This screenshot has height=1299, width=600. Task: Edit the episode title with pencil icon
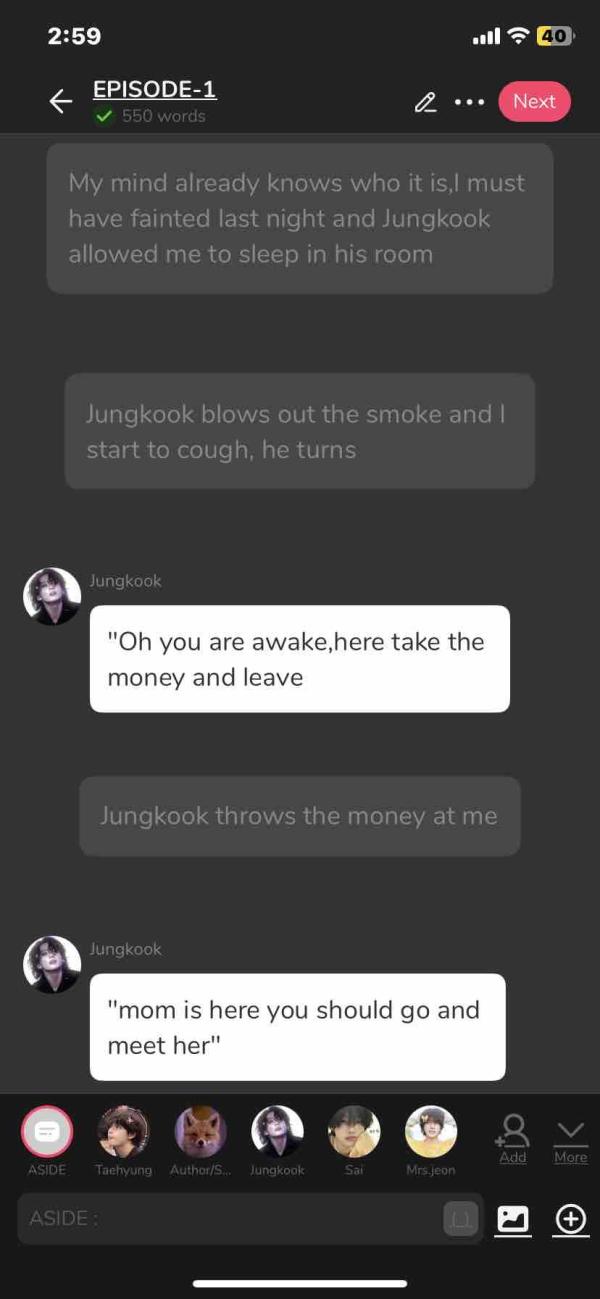(426, 102)
